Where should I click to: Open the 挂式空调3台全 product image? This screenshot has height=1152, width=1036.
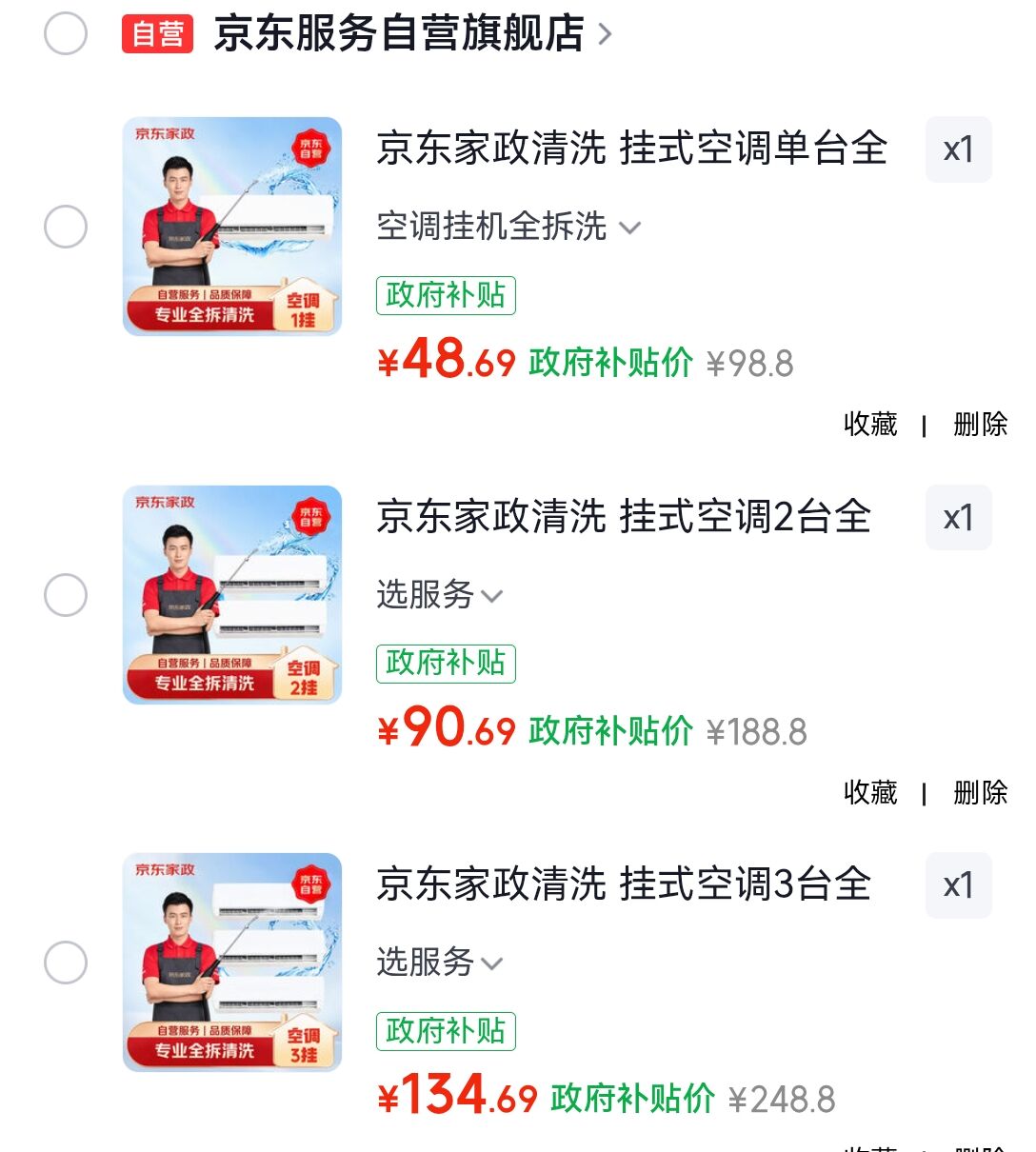click(232, 963)
